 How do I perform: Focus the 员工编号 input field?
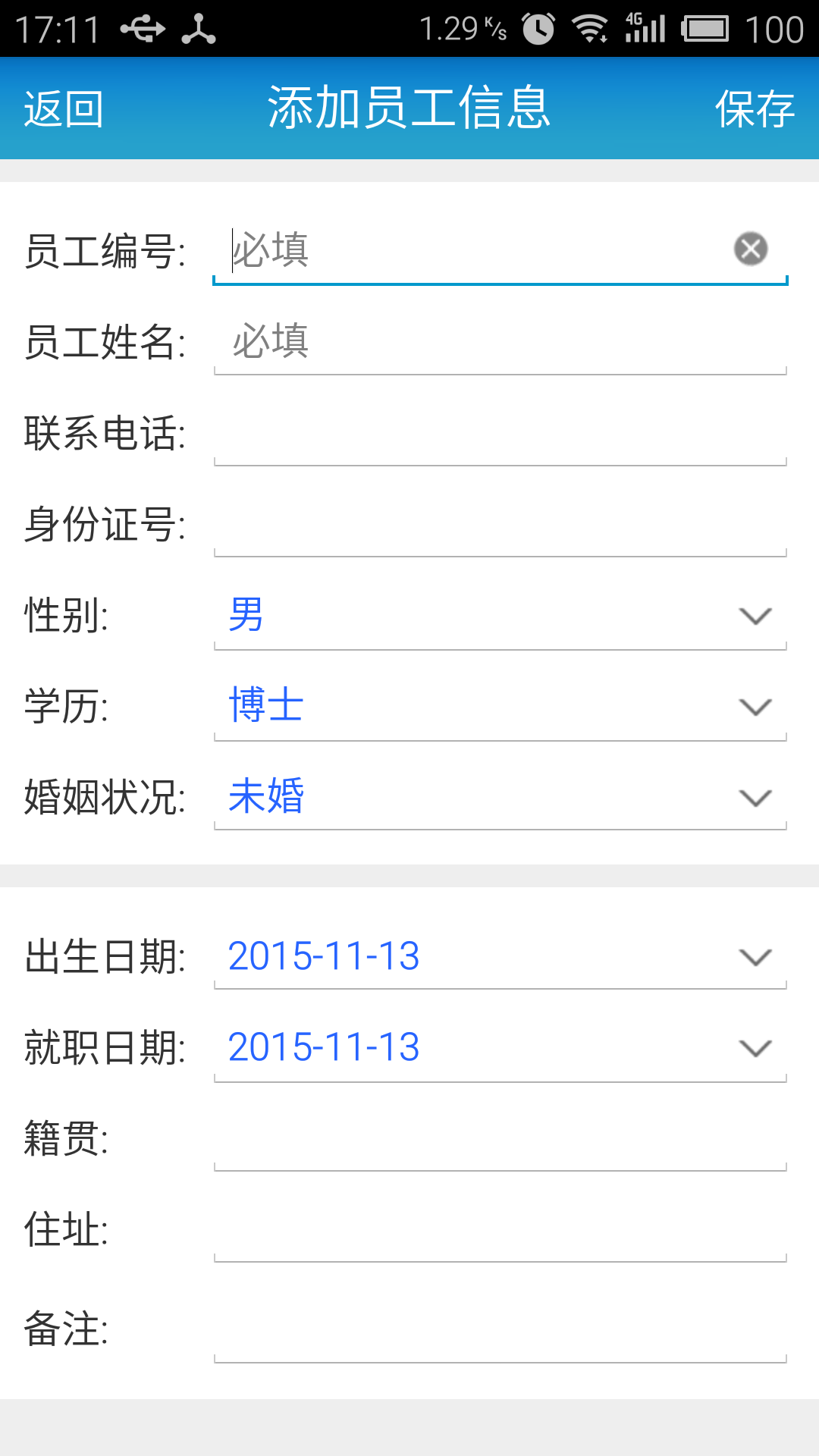pos(500,250)
